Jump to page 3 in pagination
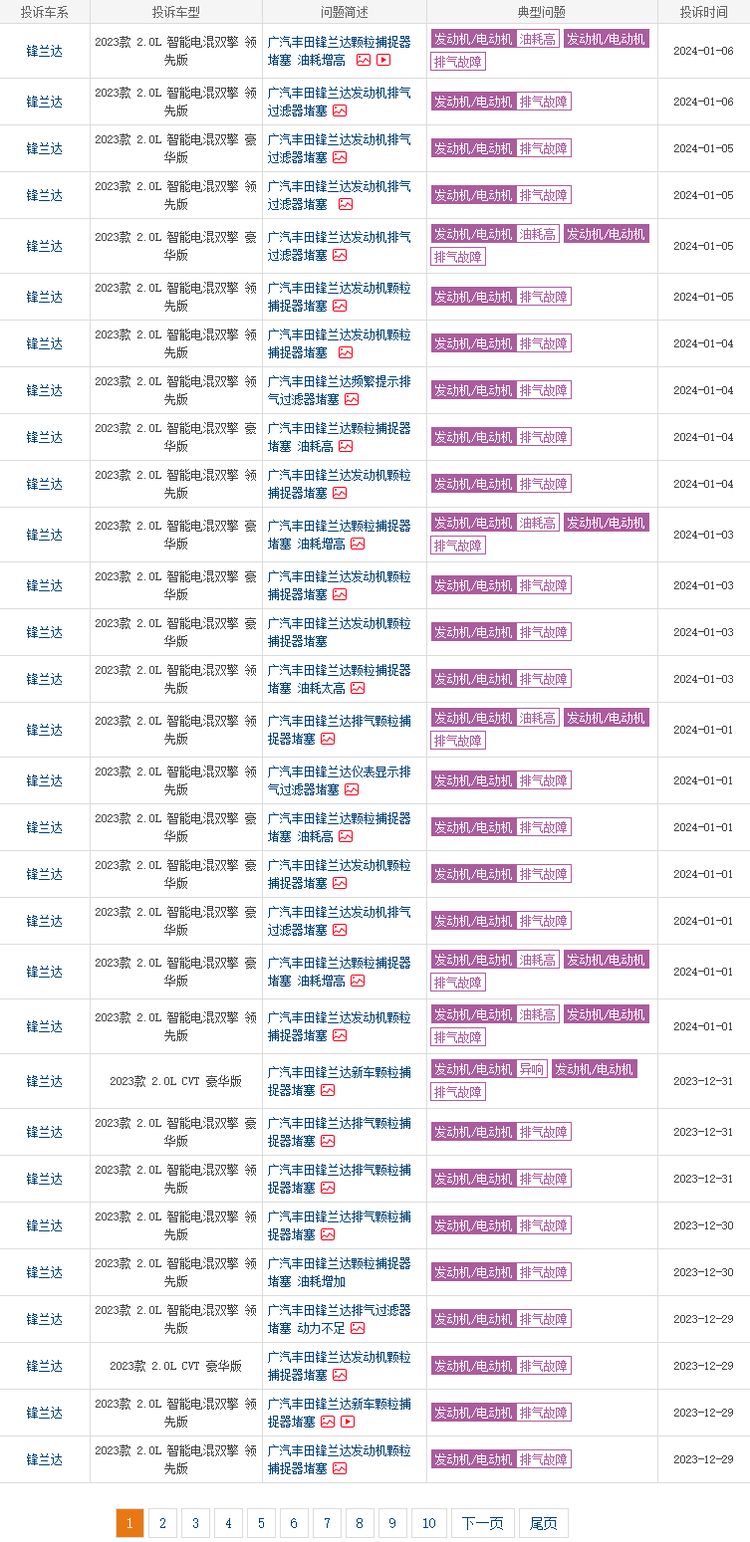 195,1523
